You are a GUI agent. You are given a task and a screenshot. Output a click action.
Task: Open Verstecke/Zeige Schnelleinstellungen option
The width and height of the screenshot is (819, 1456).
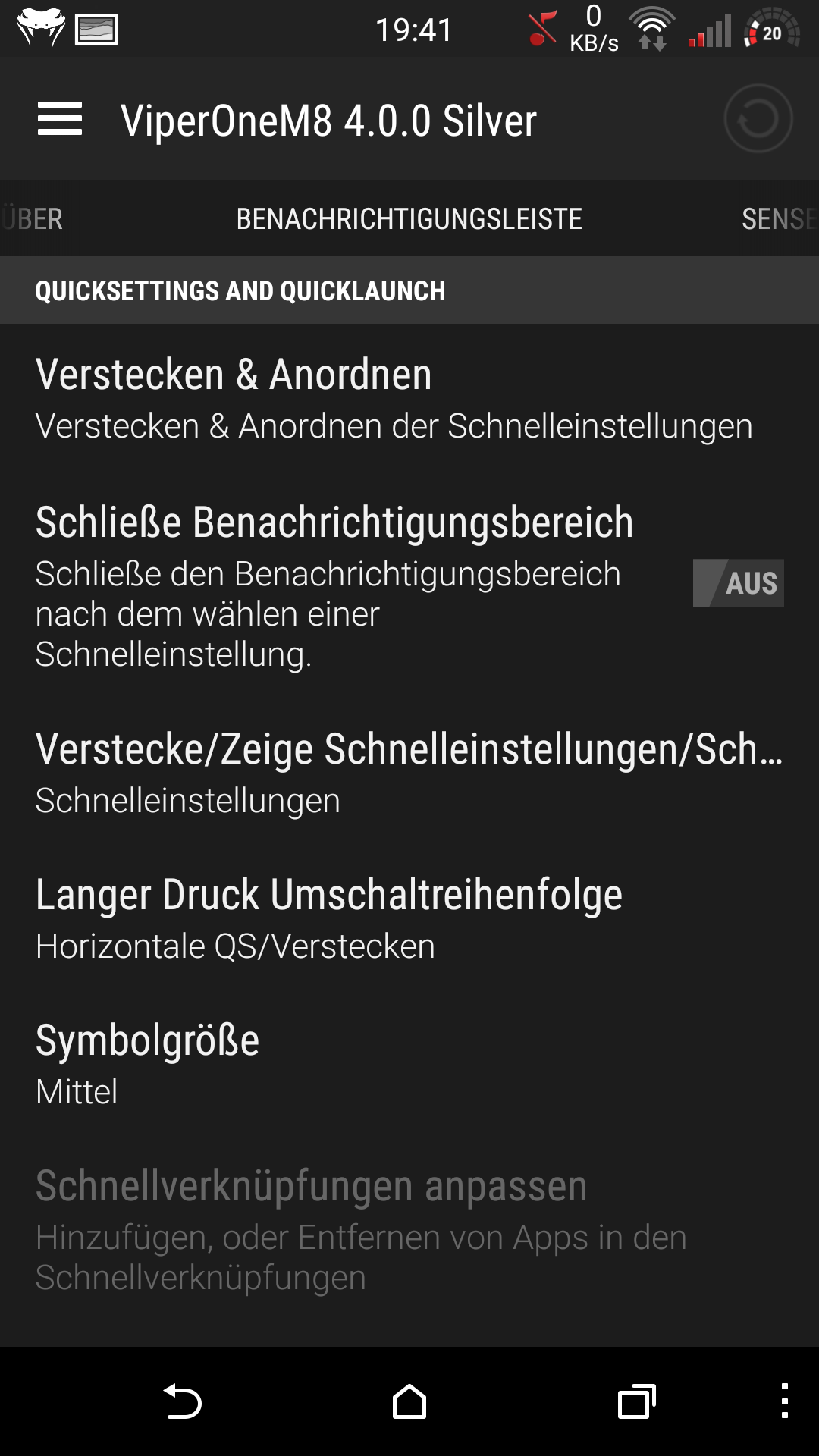click(409, 773)
